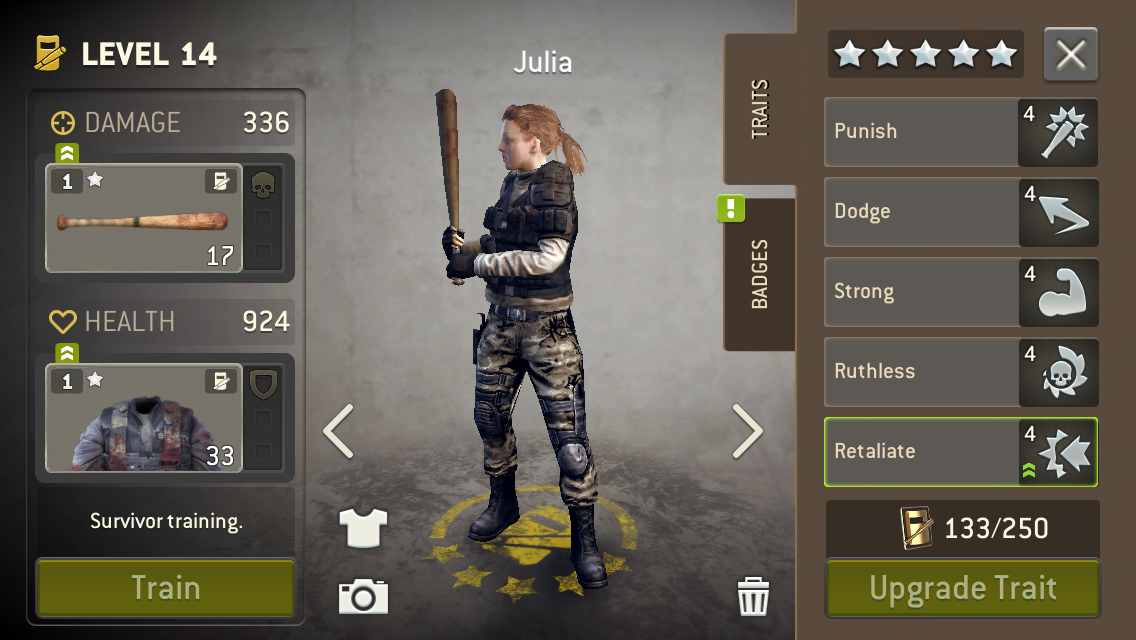Go to the next survivor
The height and width of the screenshot is (640, 1136).
[x=747, y=431]
